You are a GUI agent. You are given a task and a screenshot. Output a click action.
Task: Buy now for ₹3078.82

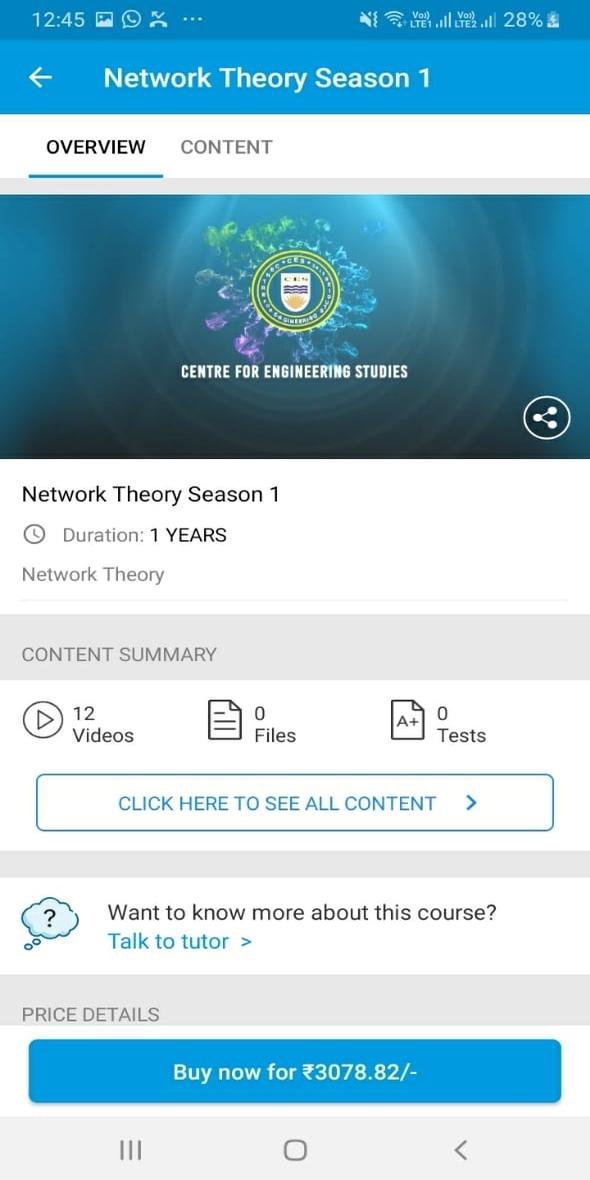click(295, 1072)
